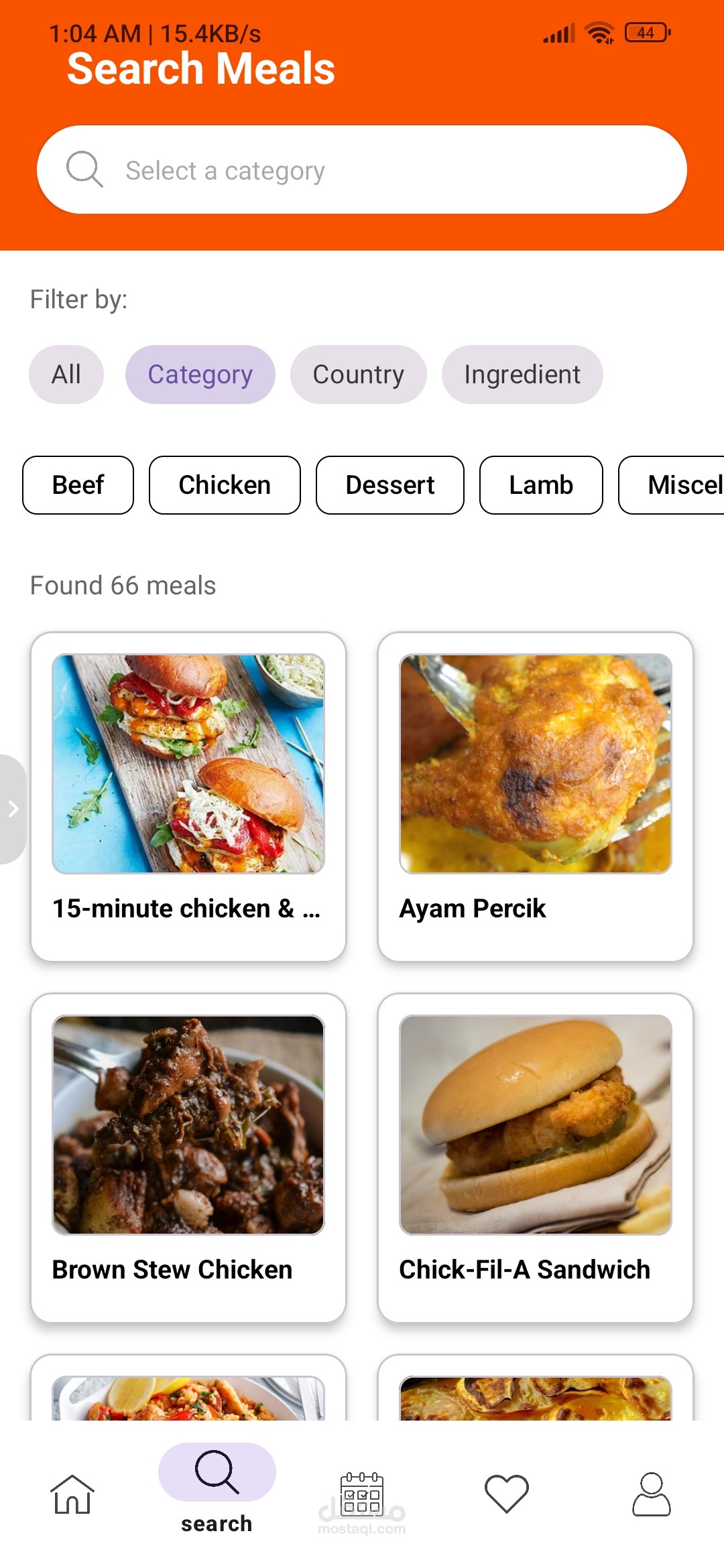Screen dimensions: 724x1568
Task: Open the favorites heart tab
Action: point(507,1494)
